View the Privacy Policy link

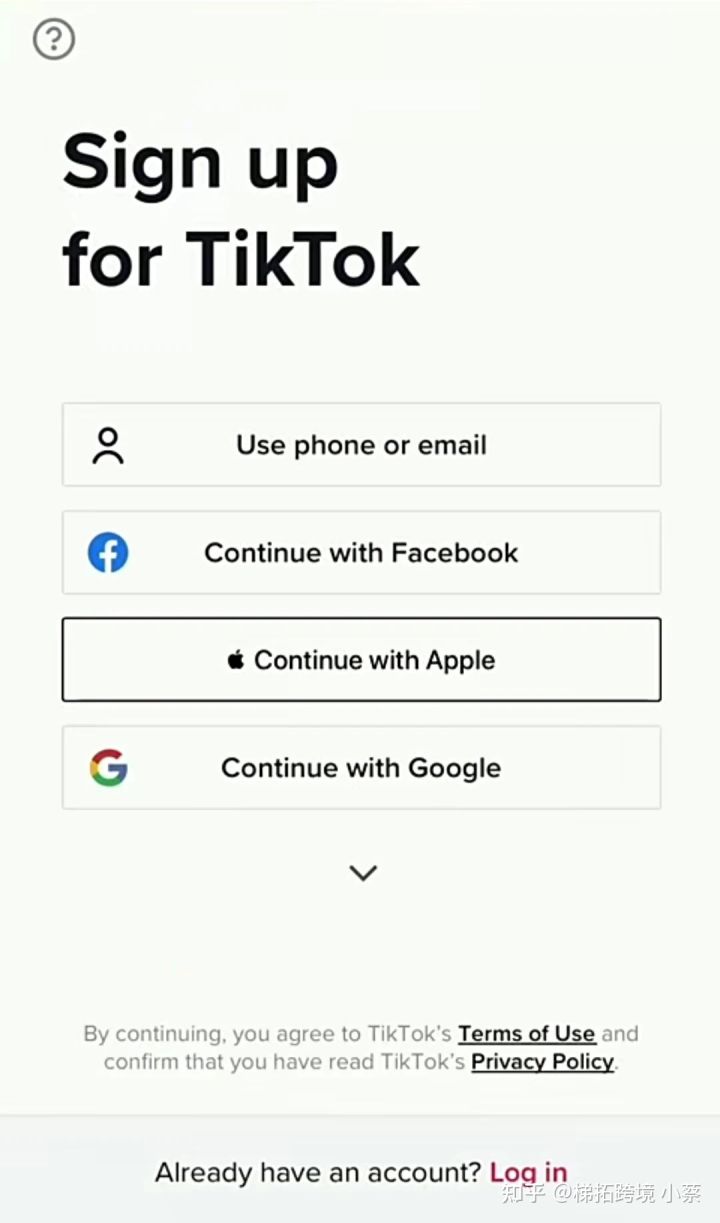pyautogui.click(x=543, y=1061)
